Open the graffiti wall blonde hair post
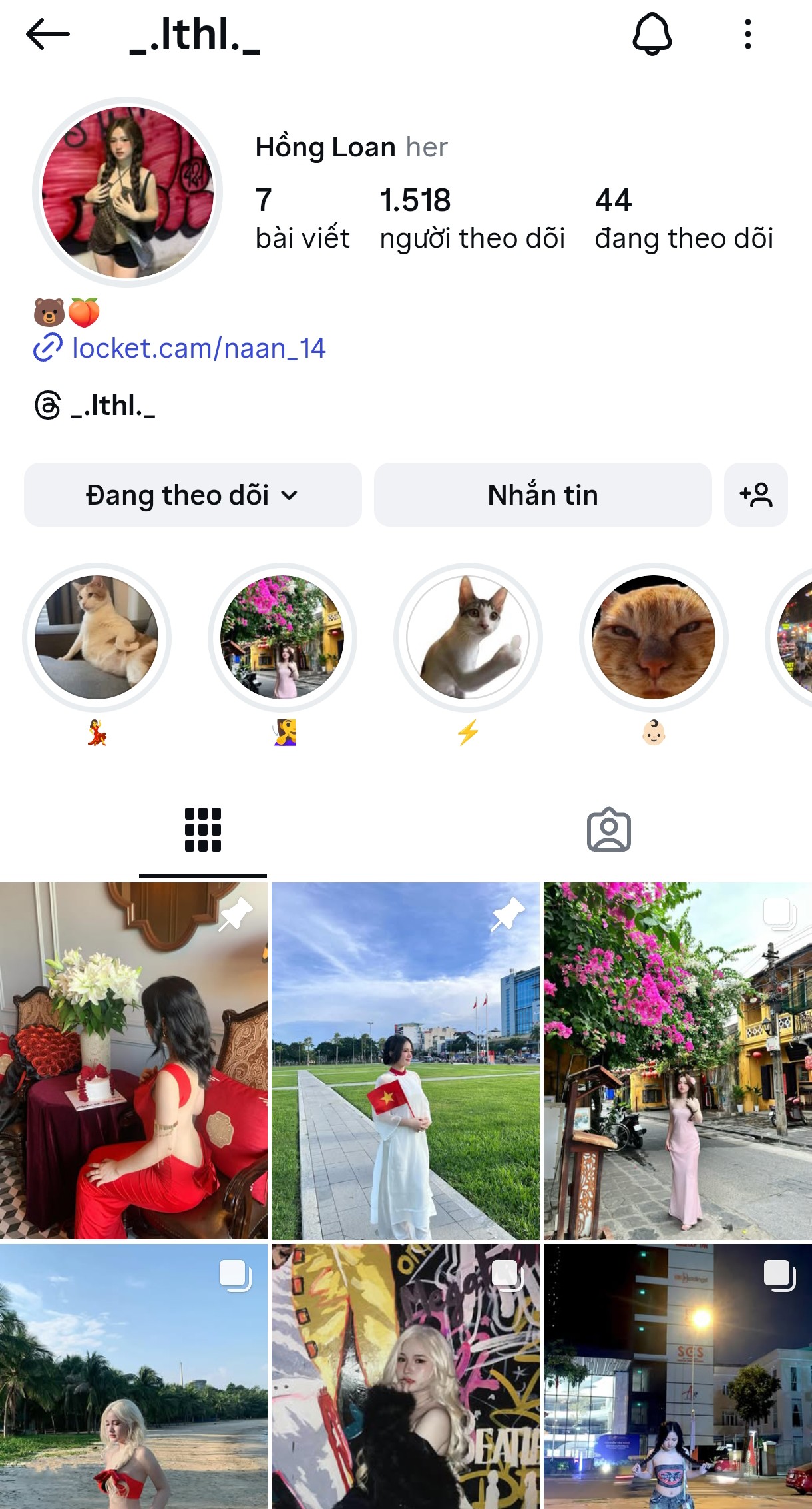812x1509 pixels. coord(405,1376)
